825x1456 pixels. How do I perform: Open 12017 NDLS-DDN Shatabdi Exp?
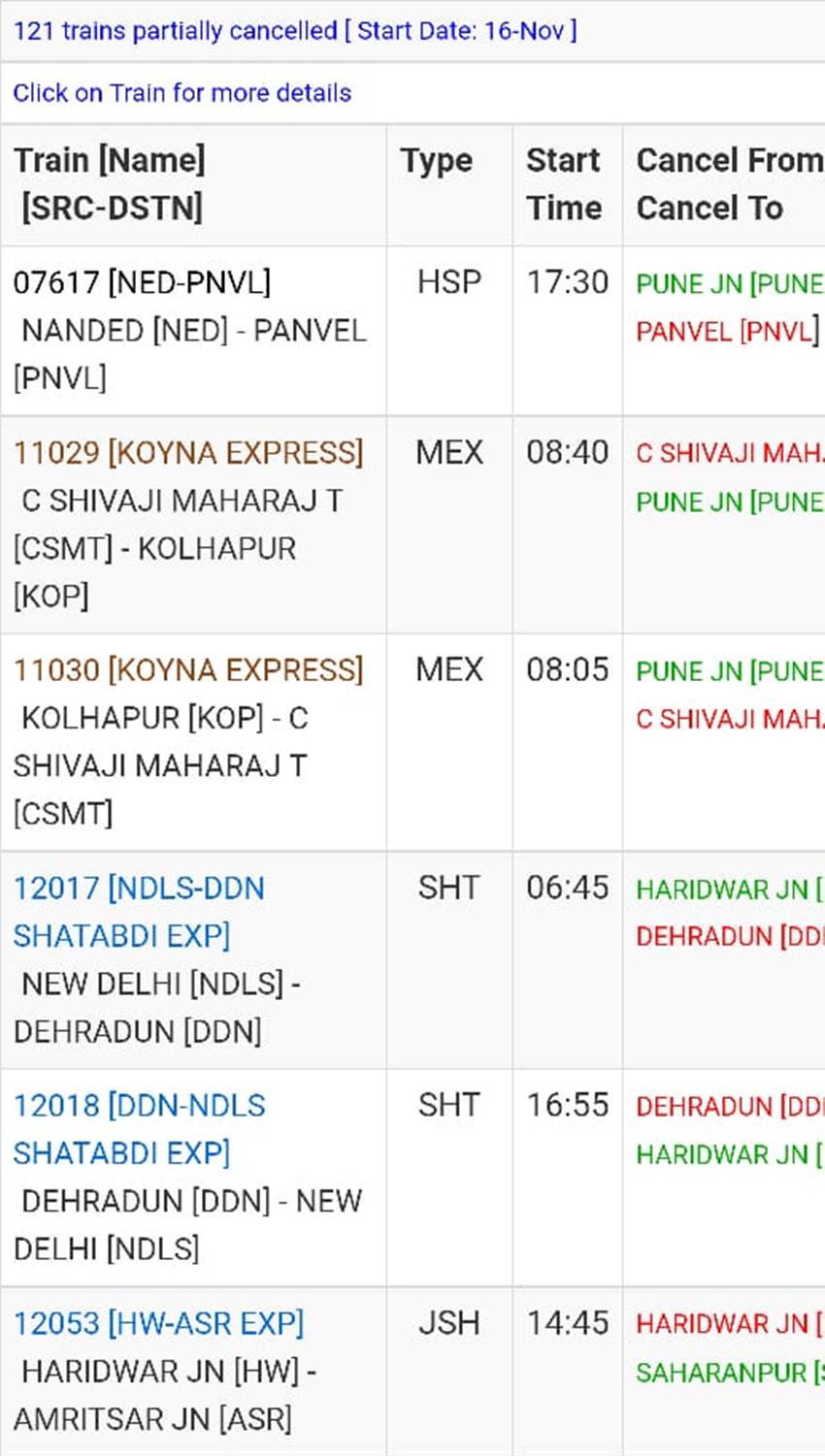139,912
